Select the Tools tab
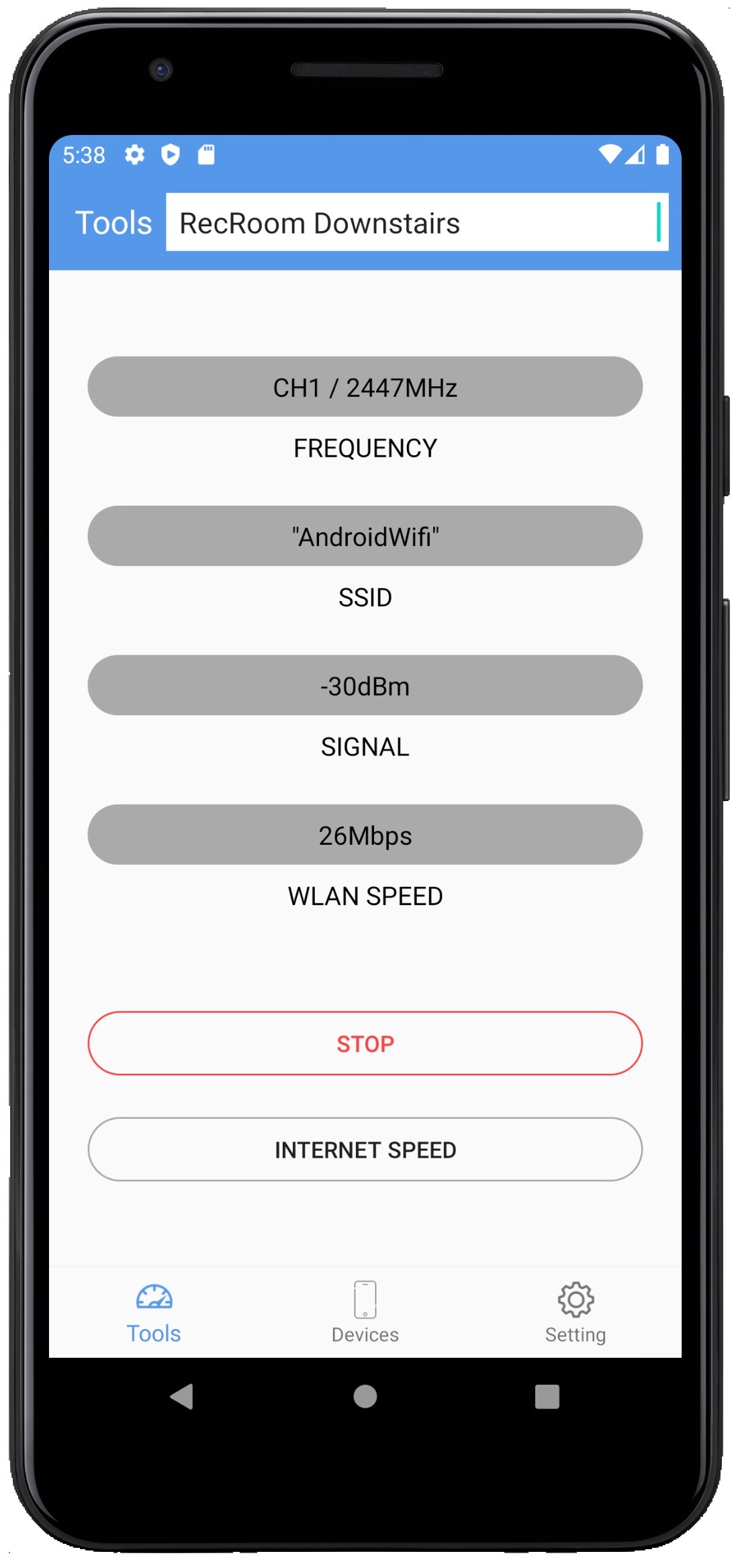This screenshot has height=1568, width=732. pyautogui.click(x=154, y=1311)
